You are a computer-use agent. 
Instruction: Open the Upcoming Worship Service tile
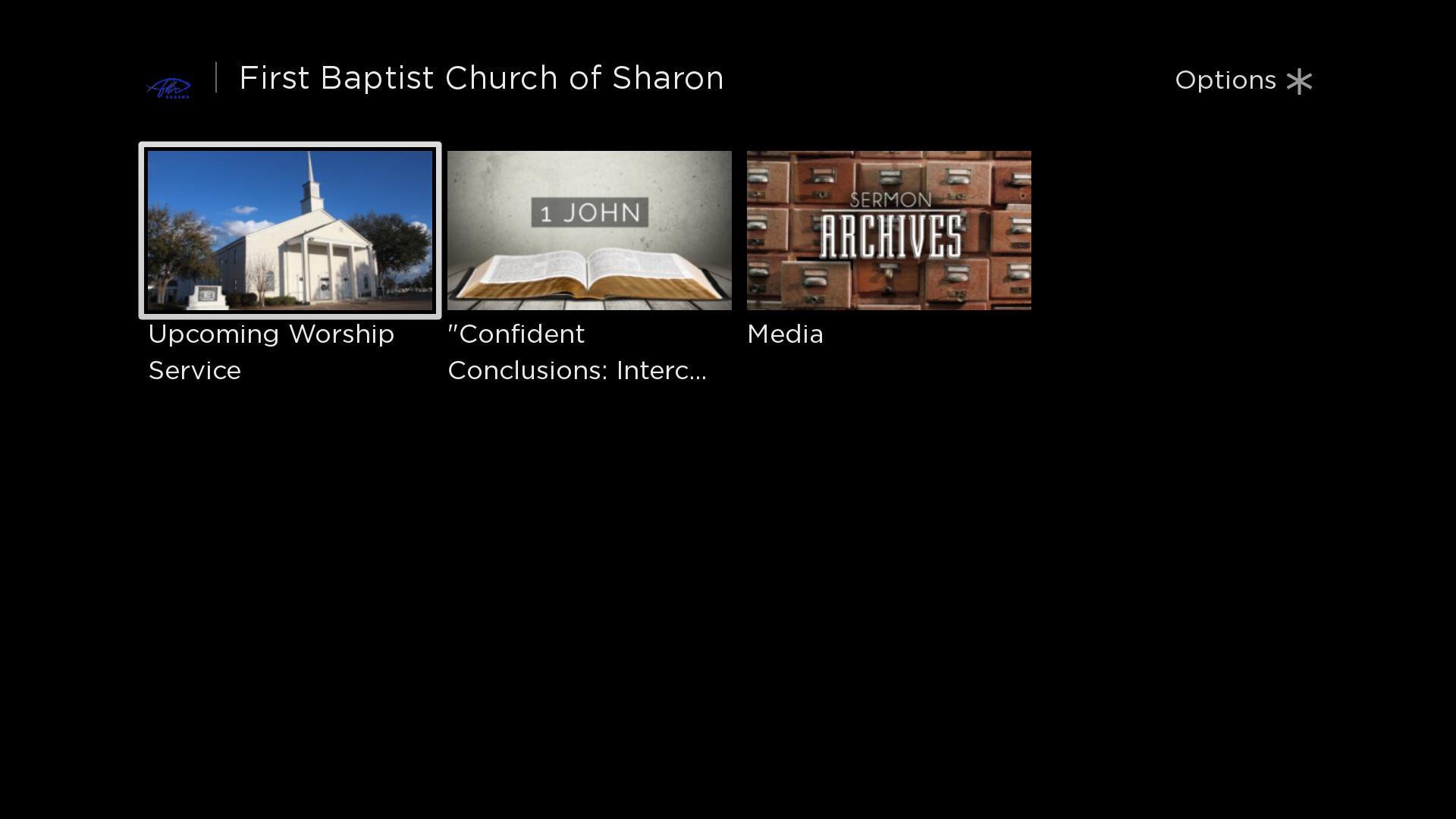290,230
